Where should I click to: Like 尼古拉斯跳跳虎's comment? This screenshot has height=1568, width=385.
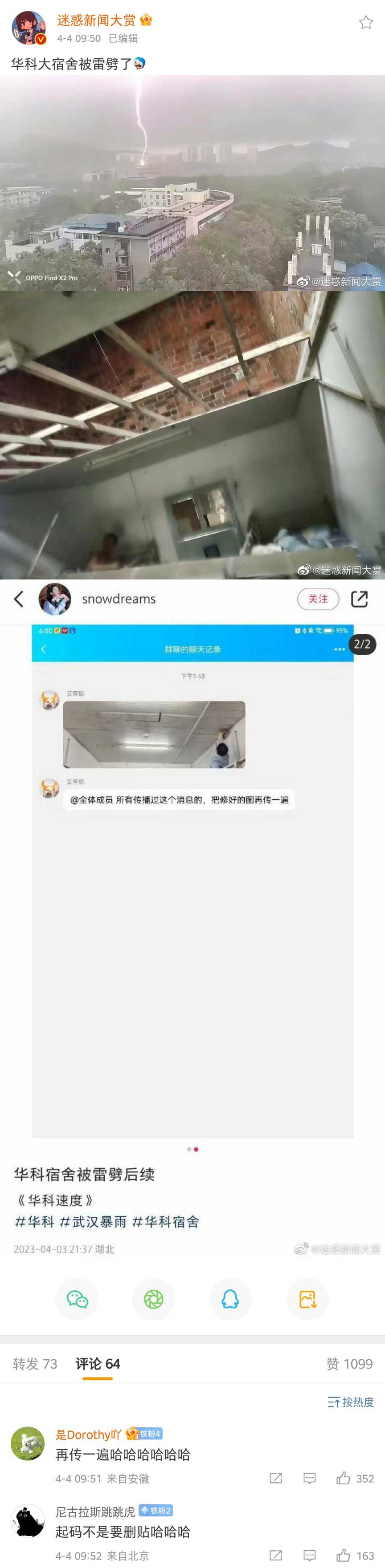[355, 1556]
